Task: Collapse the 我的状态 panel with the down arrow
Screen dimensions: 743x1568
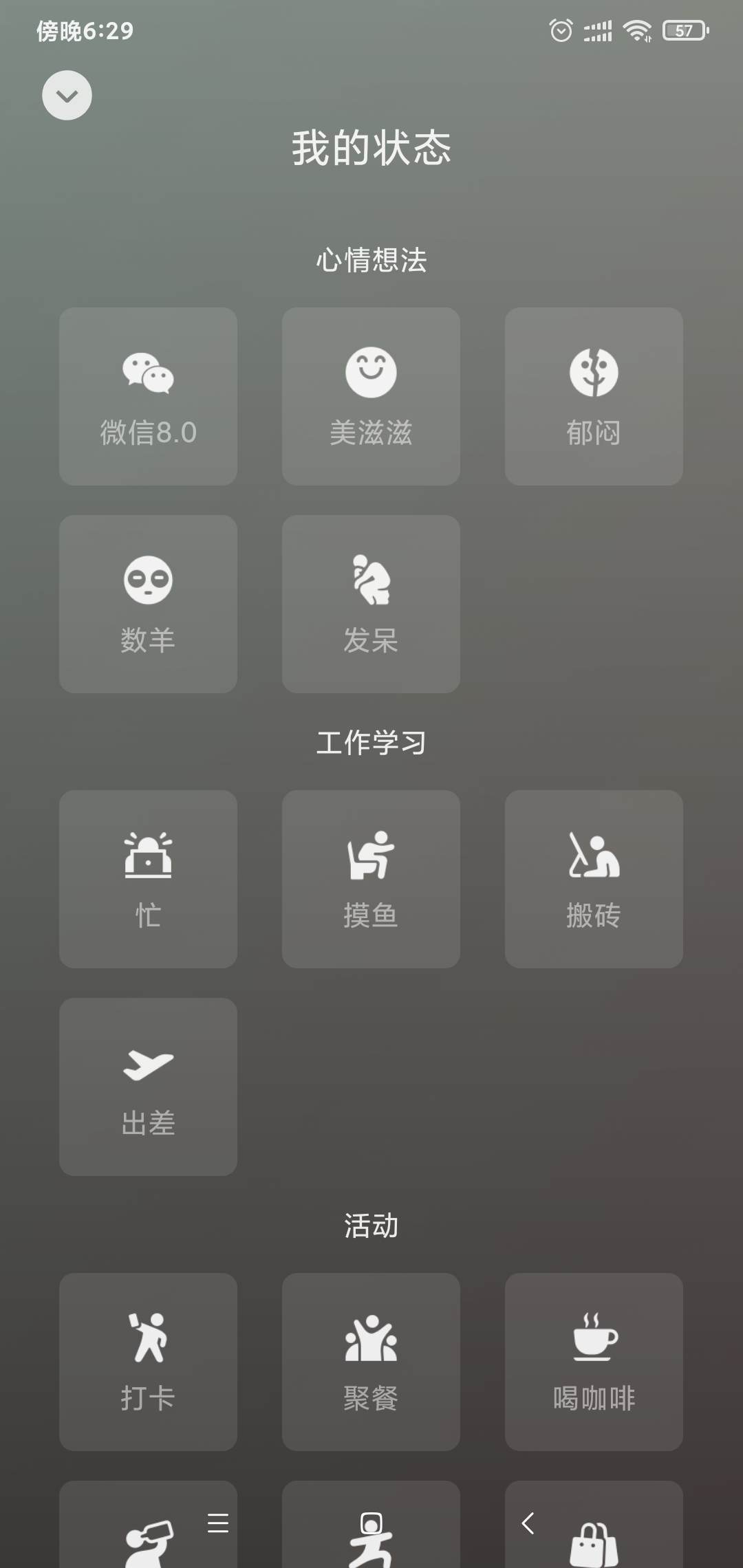Action: [67, 96]
